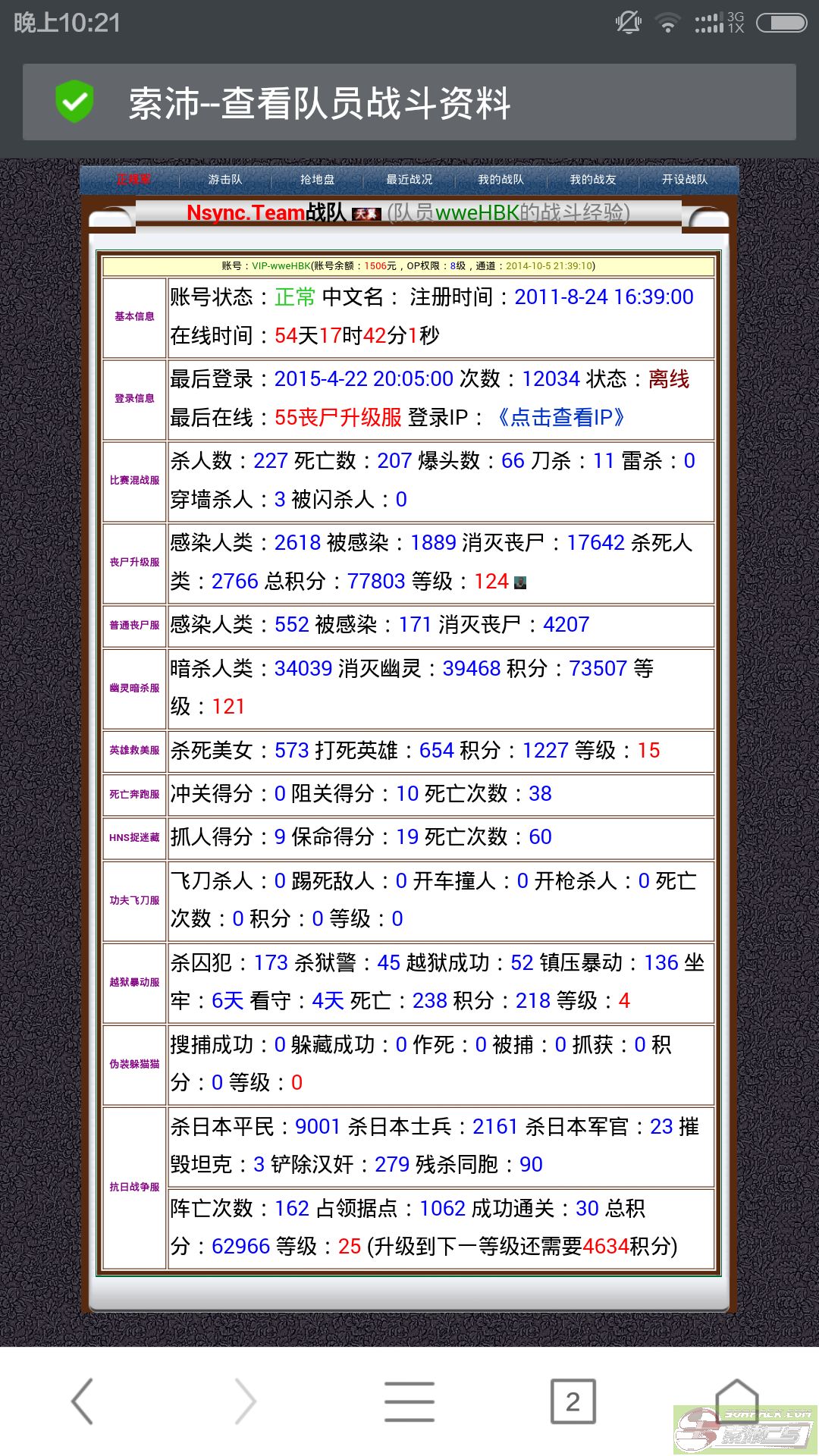Switch to the 抢地盘 tab
Viewport: 819px width, 1456px height.
317,180
